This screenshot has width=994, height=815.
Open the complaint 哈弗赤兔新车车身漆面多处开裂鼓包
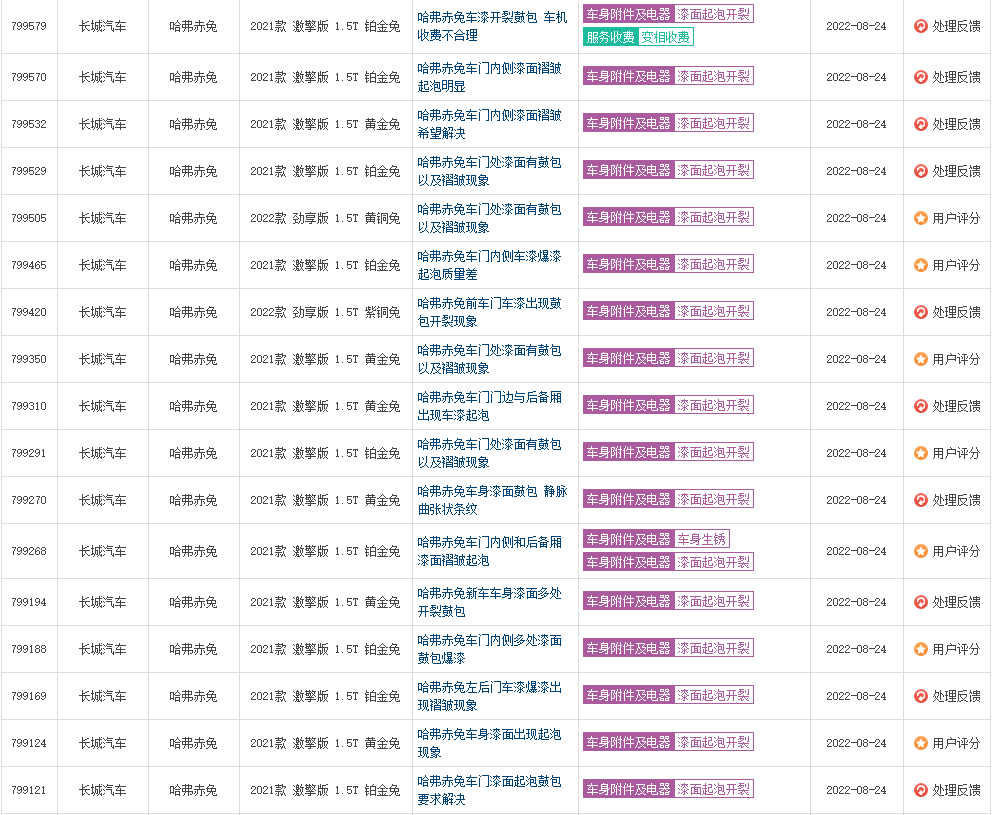coord(489,594)
